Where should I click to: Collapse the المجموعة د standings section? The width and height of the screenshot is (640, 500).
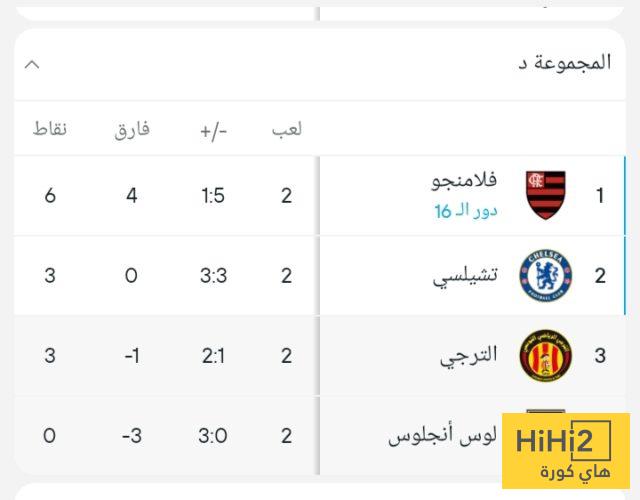coord(32,64)
